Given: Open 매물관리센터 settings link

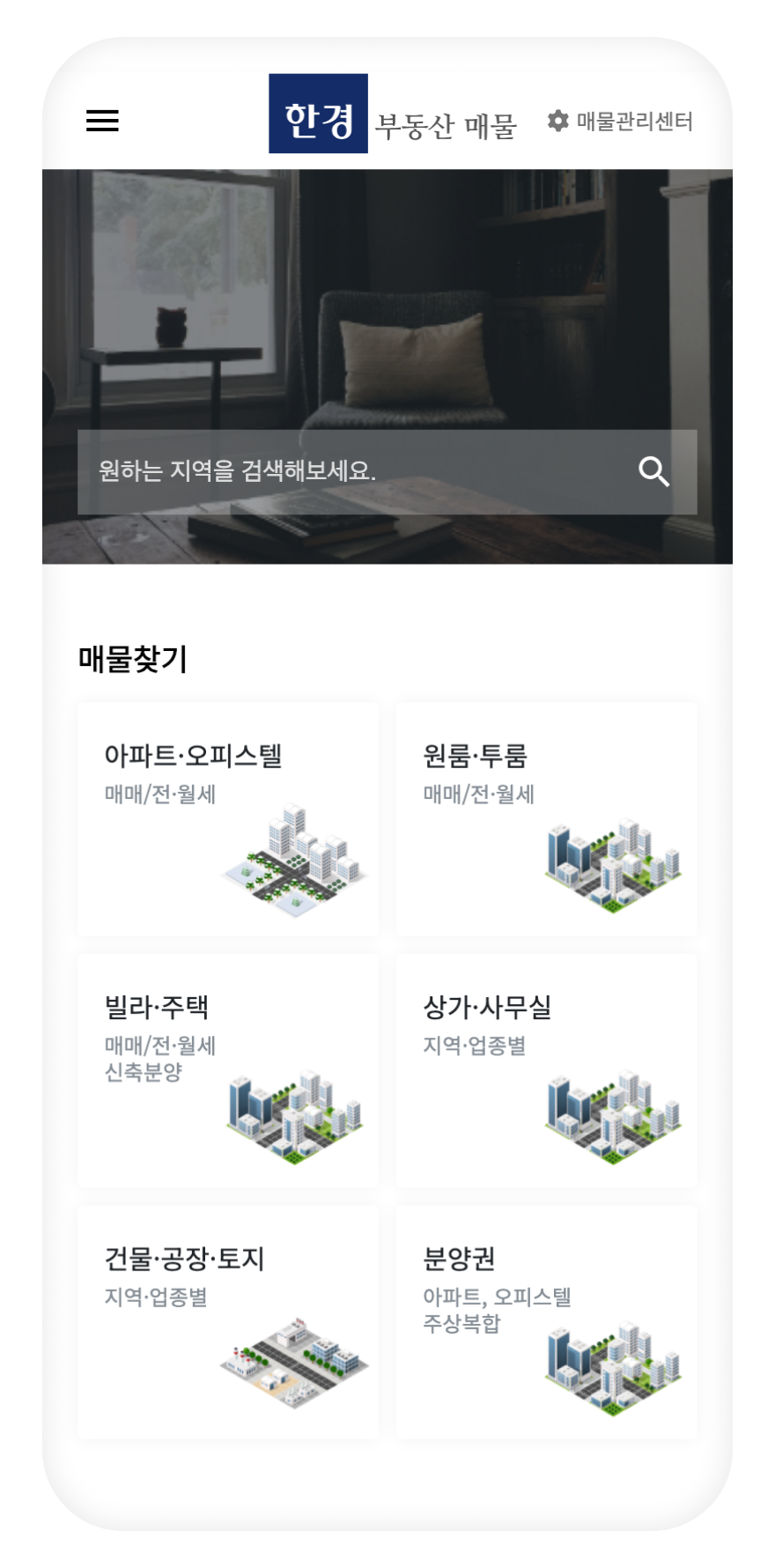Looking at the screenshot, I should coord(621,121).
